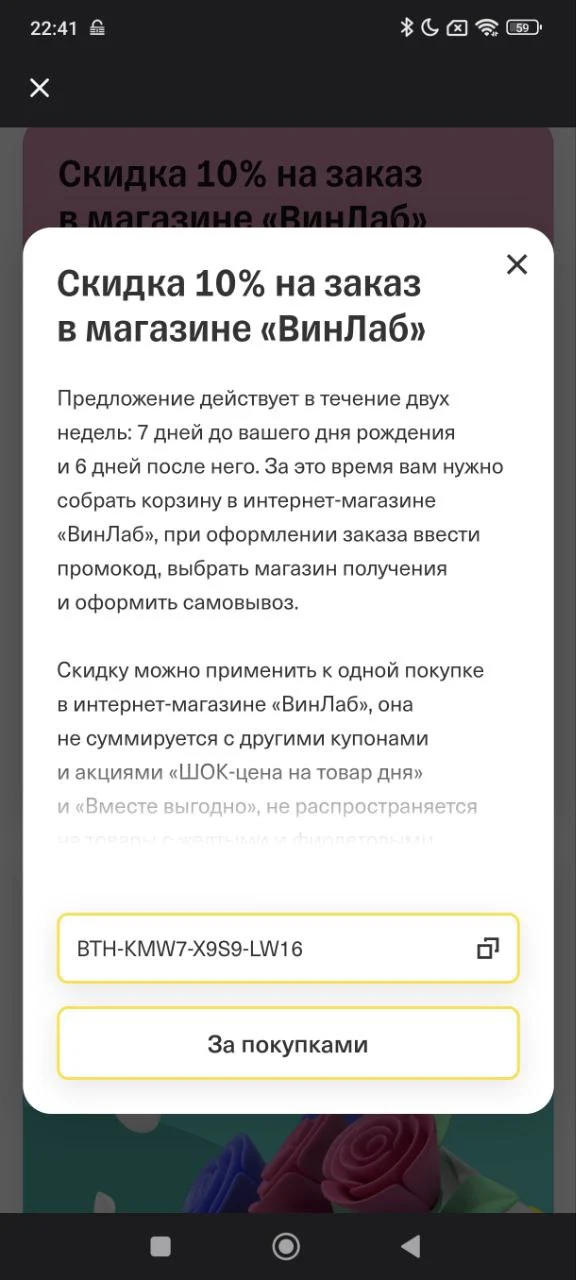This screenshot has width=576, height=1280.
Task: Close the page with top-left X
Action: click(40, 88)
